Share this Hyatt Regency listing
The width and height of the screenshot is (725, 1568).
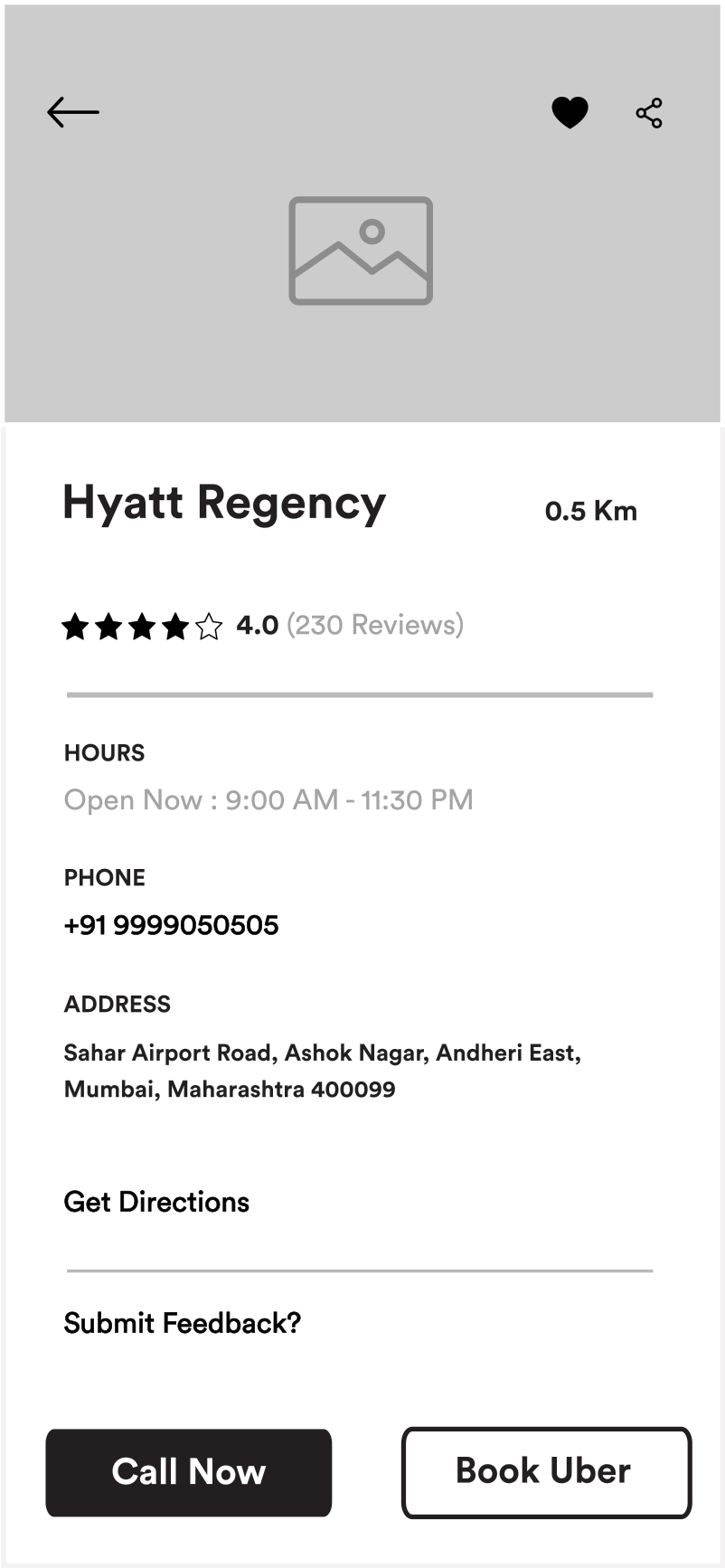coord(649,113)
